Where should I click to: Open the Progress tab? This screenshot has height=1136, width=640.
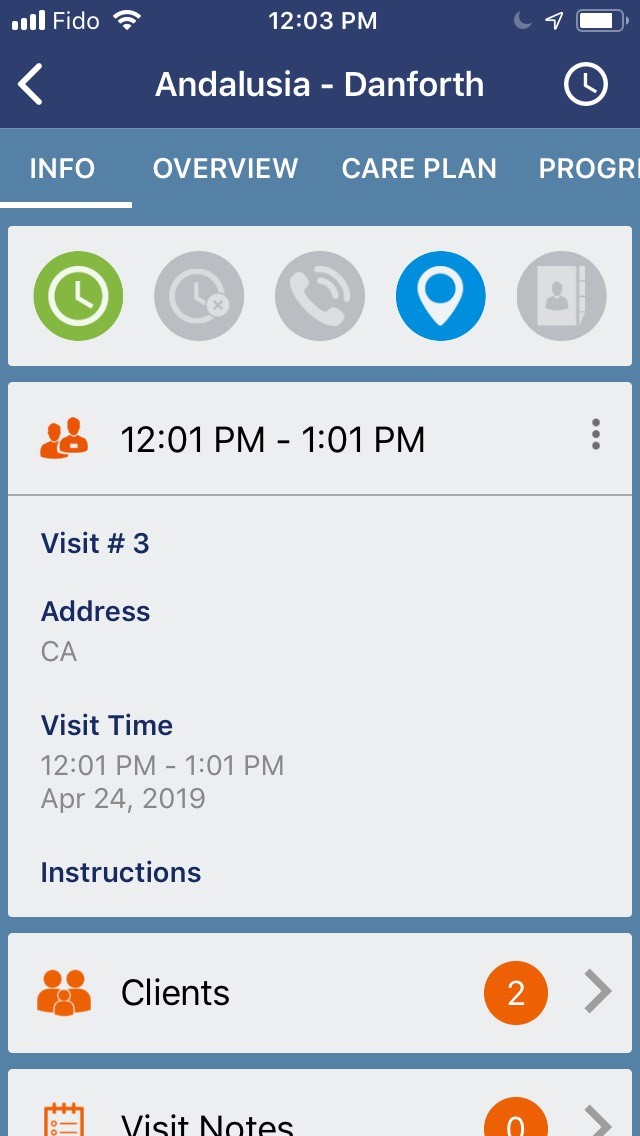click(x=588, y=168)
